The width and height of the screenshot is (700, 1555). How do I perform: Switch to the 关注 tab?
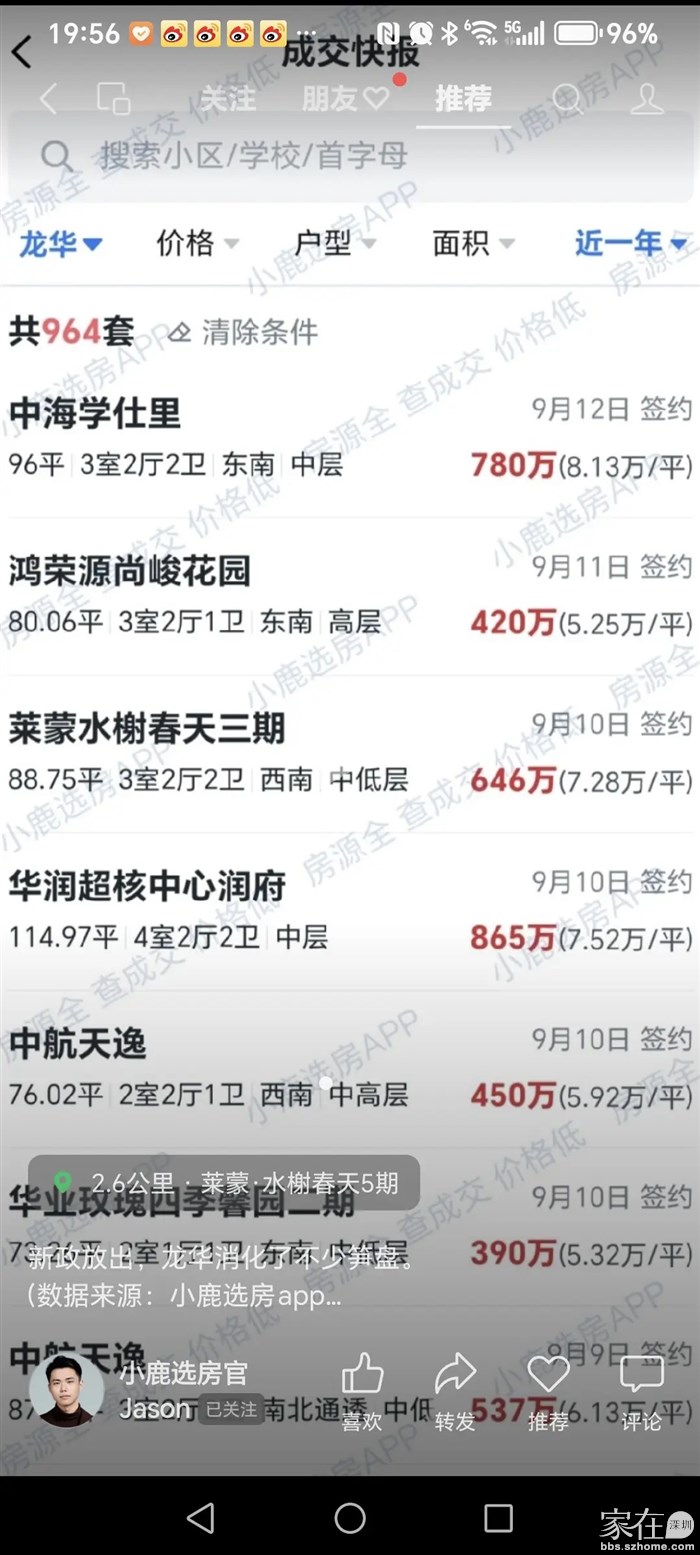pyautogui.click(x=227, y=98)
